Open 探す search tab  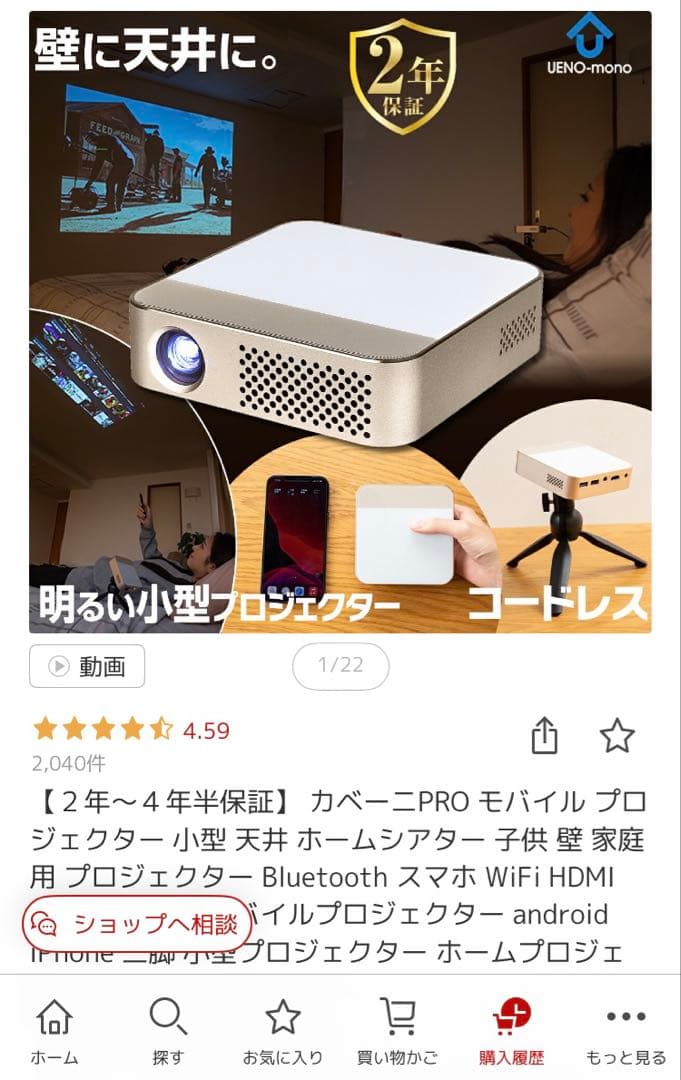click(x=168, y=1032)
